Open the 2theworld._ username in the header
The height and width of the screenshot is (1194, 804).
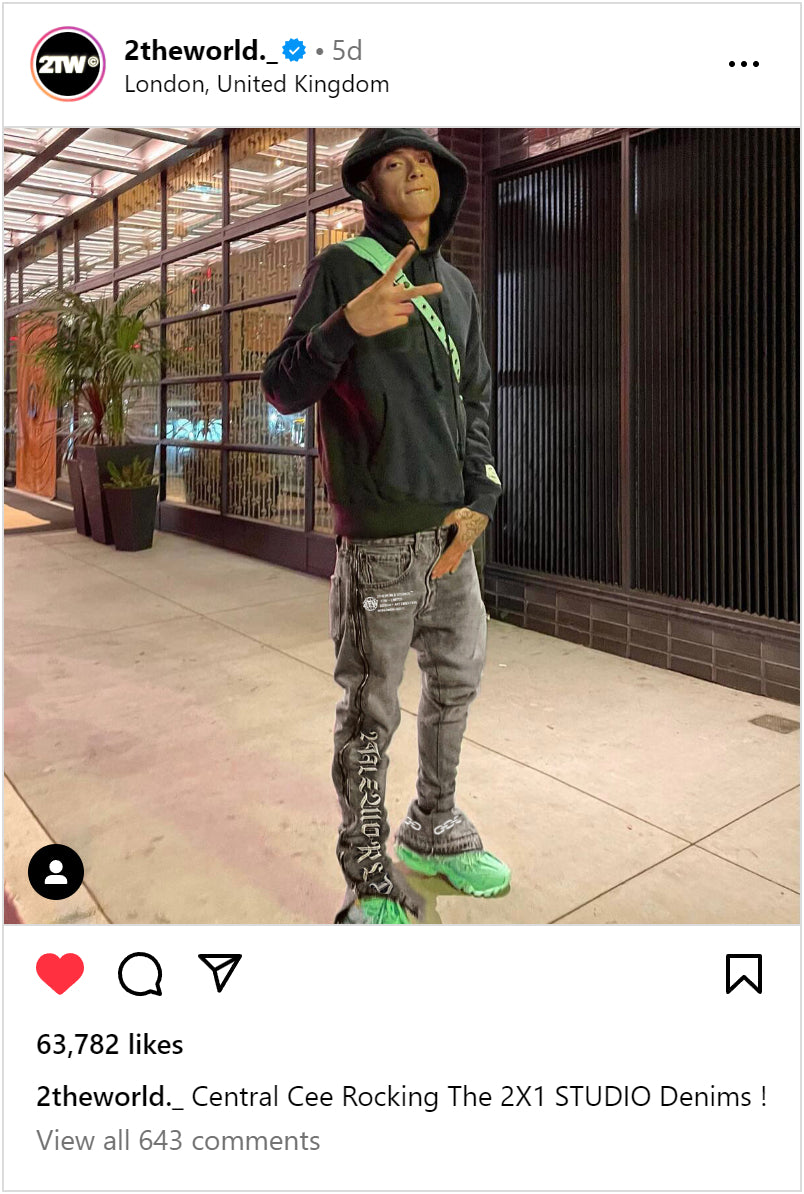tap(200, 49)
